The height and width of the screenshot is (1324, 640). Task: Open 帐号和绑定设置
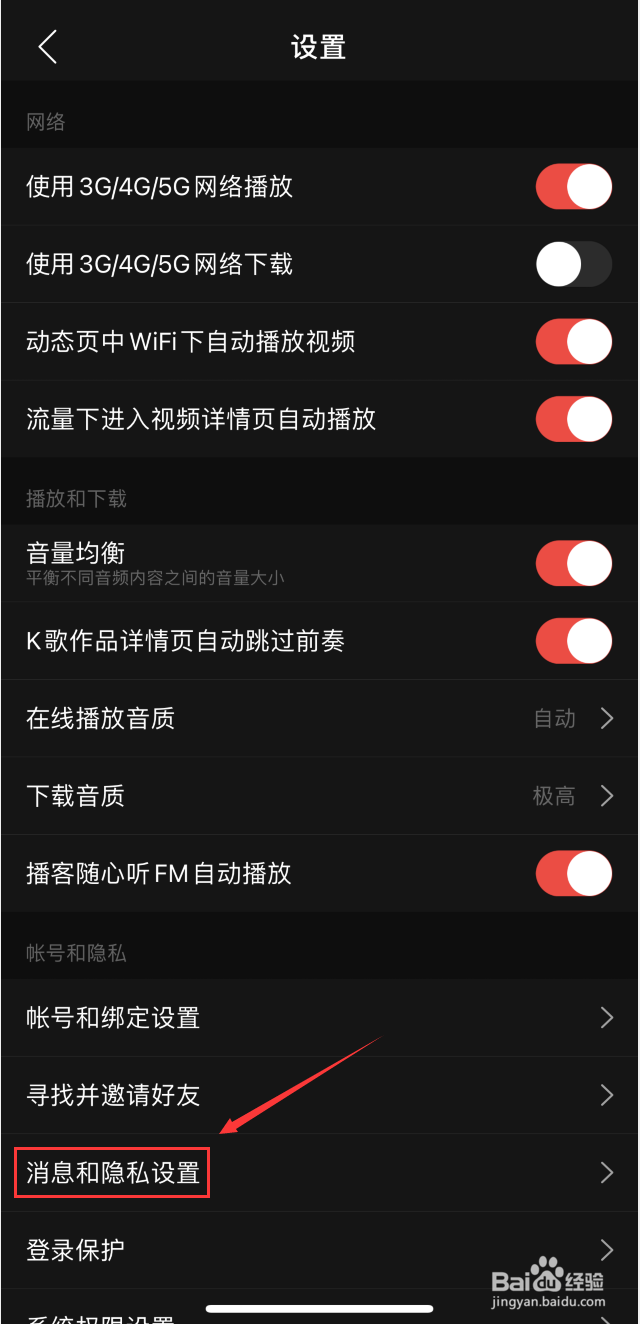320,1018
